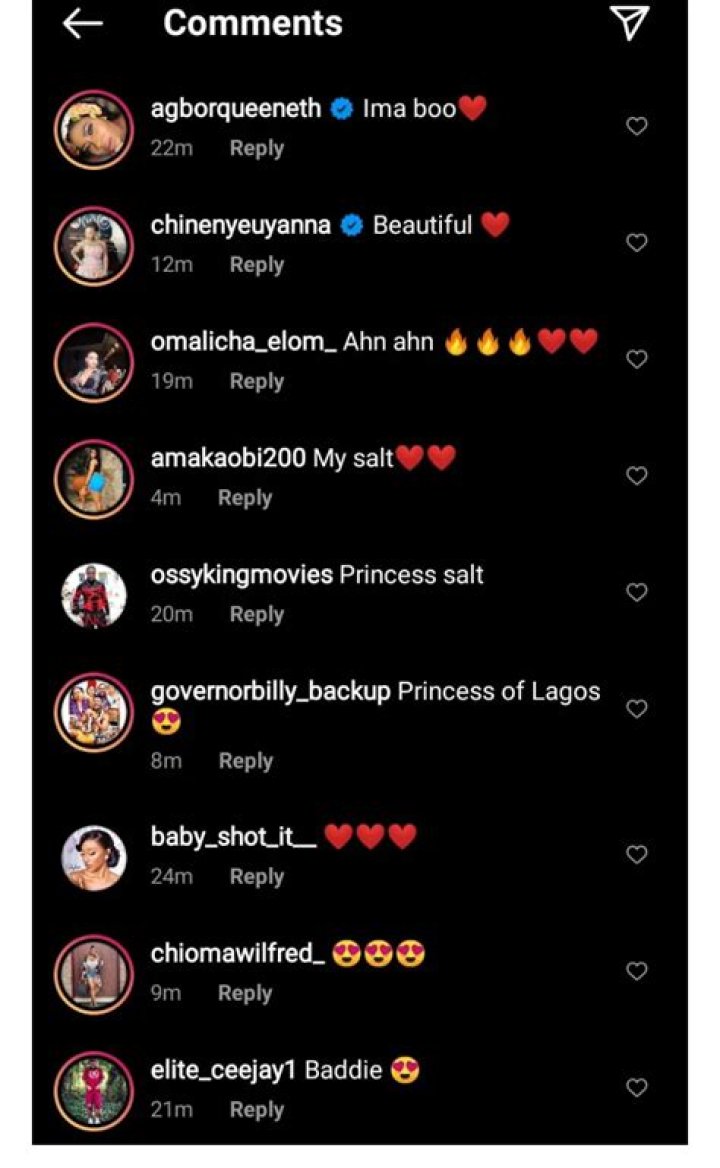Like baby_shot_it__'s comment with the heart
720x1168 pixels.
tap(635, 854)
